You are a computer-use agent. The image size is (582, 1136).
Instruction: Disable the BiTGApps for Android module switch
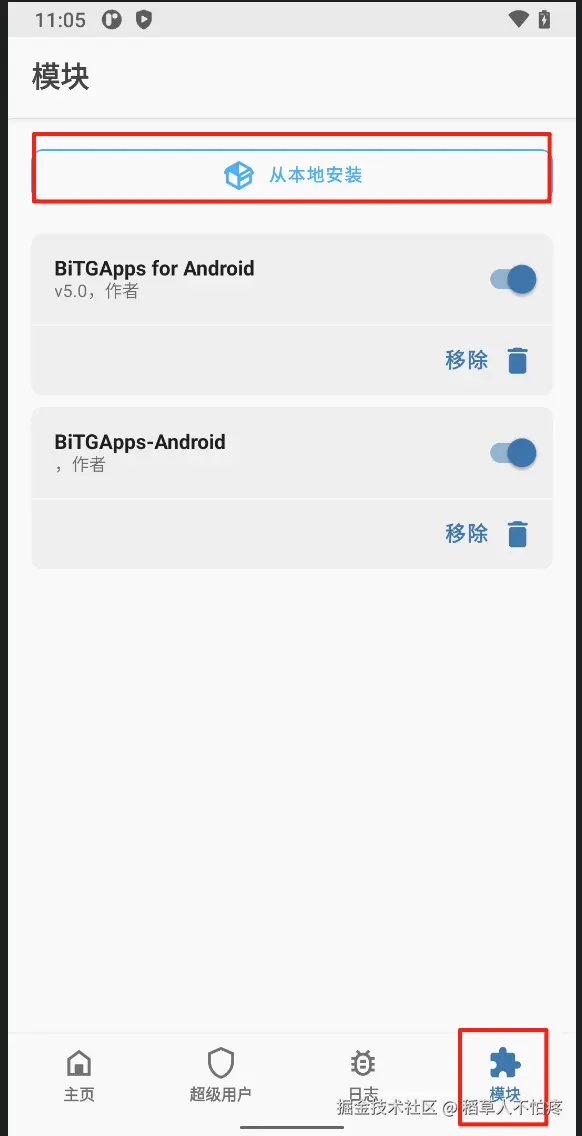pos(513,279)
